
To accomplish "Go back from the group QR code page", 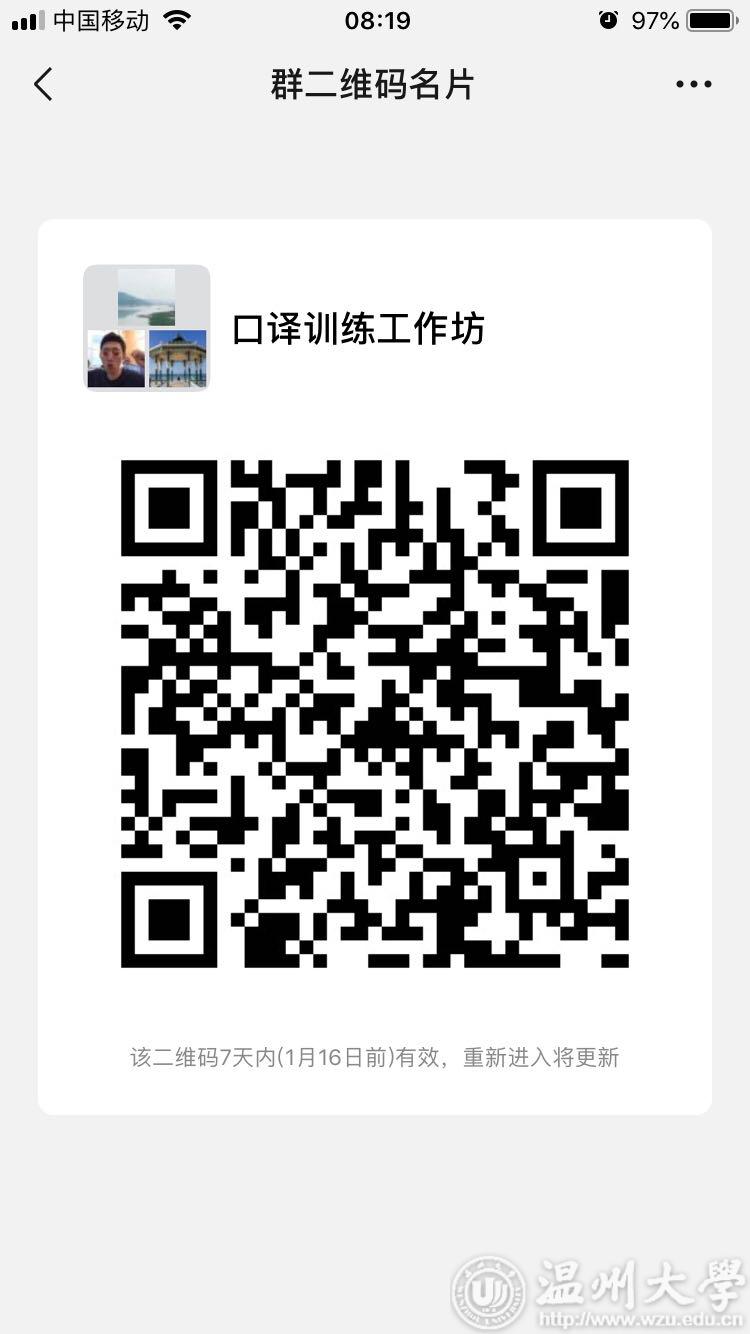I will coord(43,84).
